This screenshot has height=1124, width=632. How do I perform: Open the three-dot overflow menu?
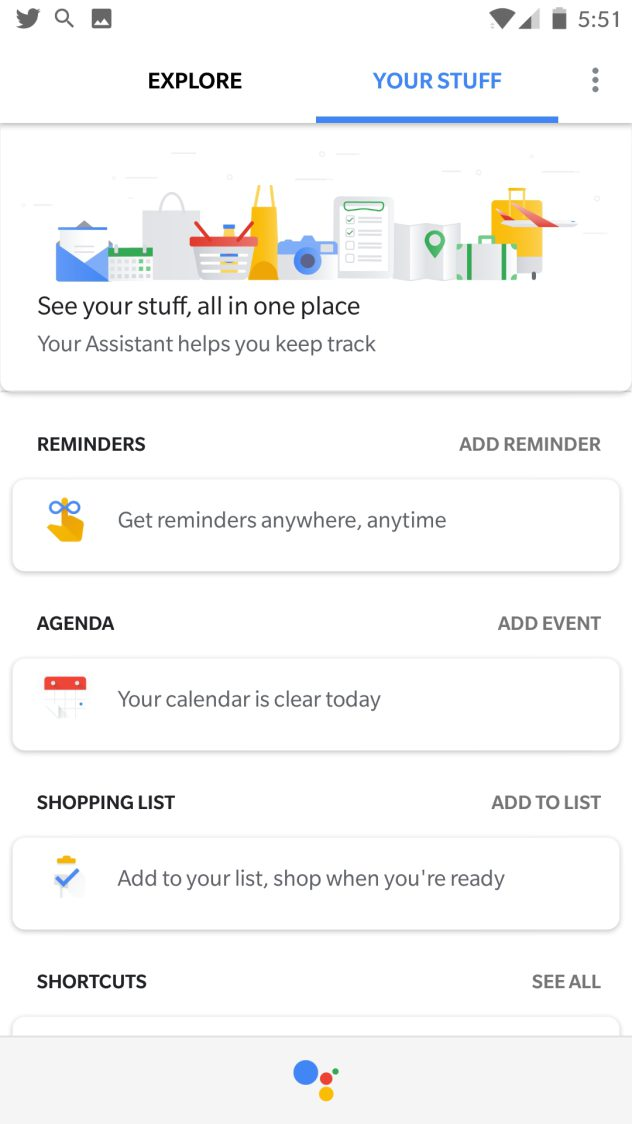click(595, 80)
